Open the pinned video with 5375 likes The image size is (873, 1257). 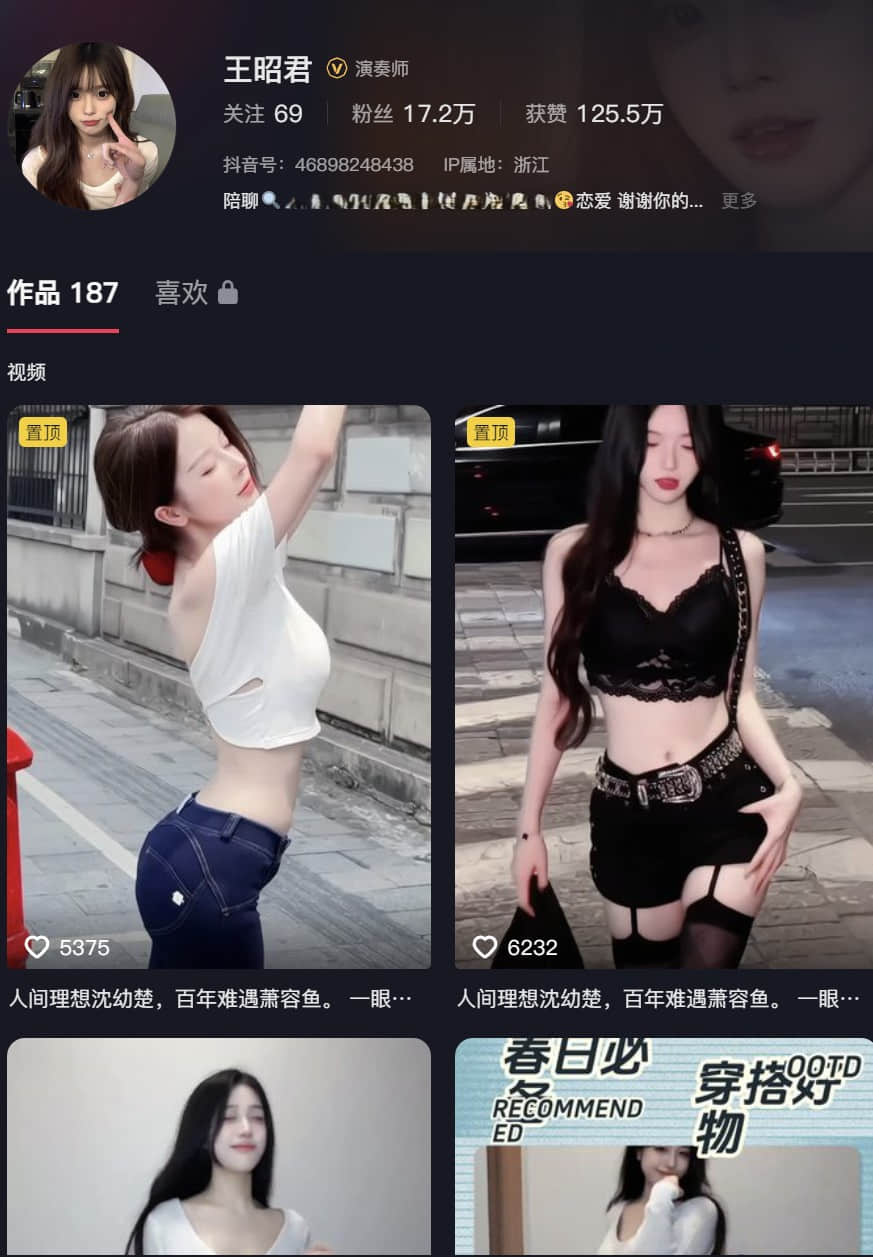pos(219,686)
